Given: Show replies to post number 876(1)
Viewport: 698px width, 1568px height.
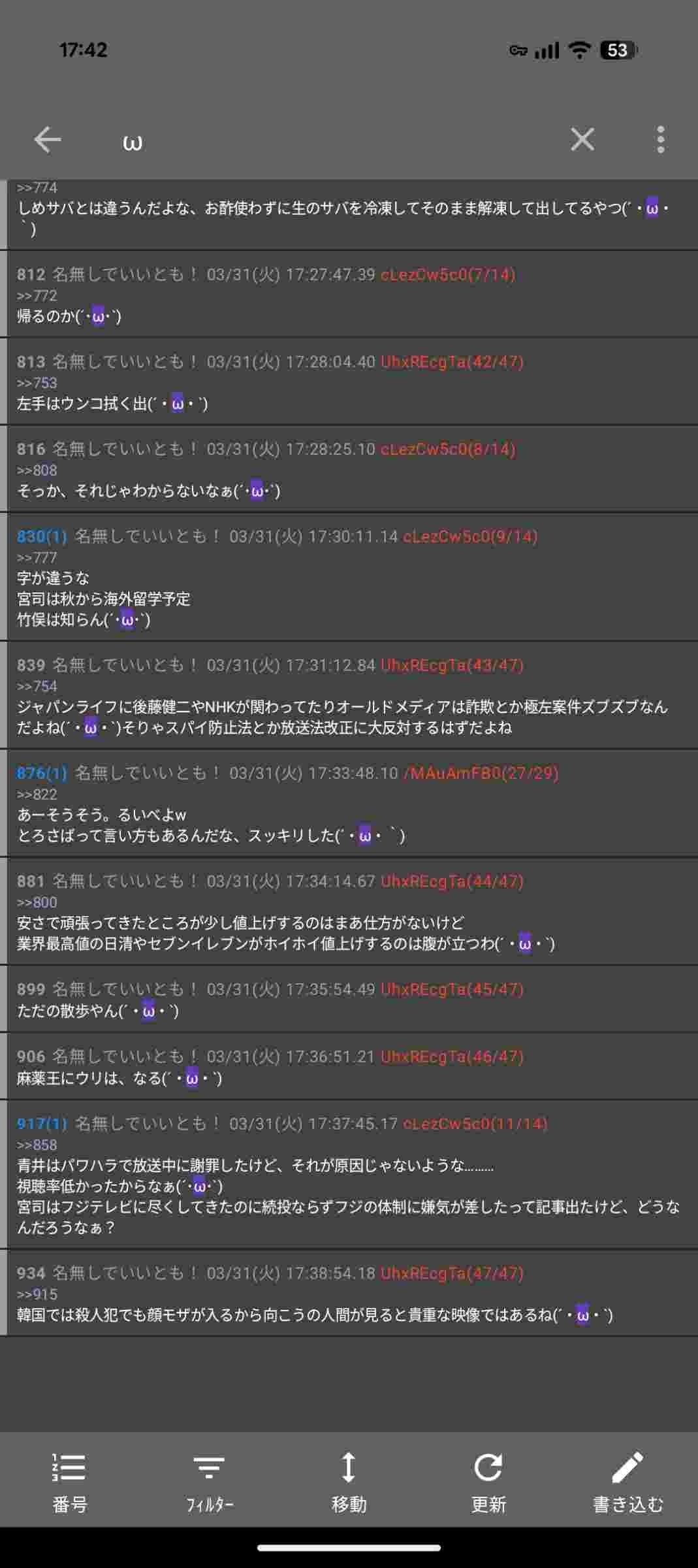Looking at the screenshot, I should click(42, 774).
